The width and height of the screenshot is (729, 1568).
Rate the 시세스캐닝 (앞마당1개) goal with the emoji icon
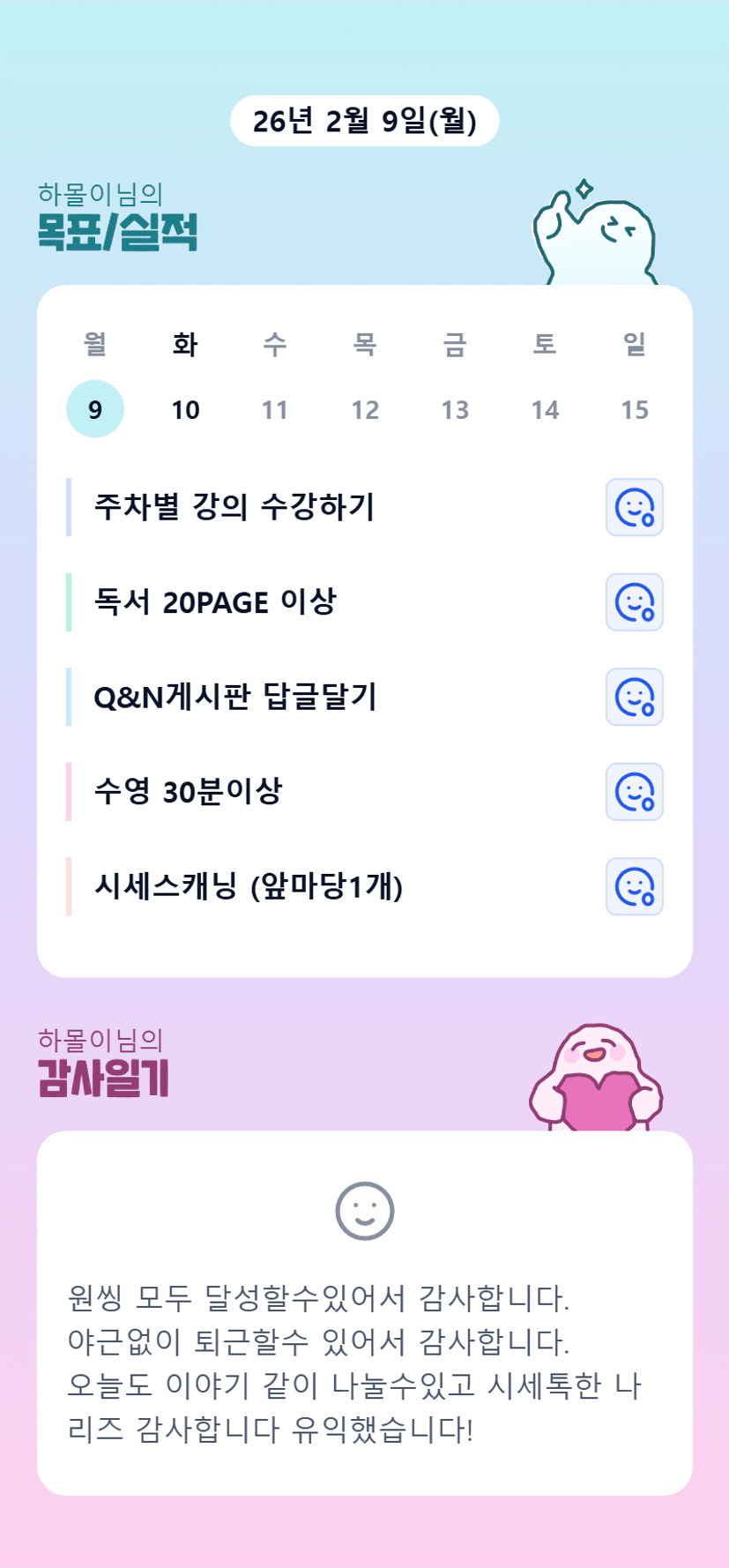[x=634, y=886]
